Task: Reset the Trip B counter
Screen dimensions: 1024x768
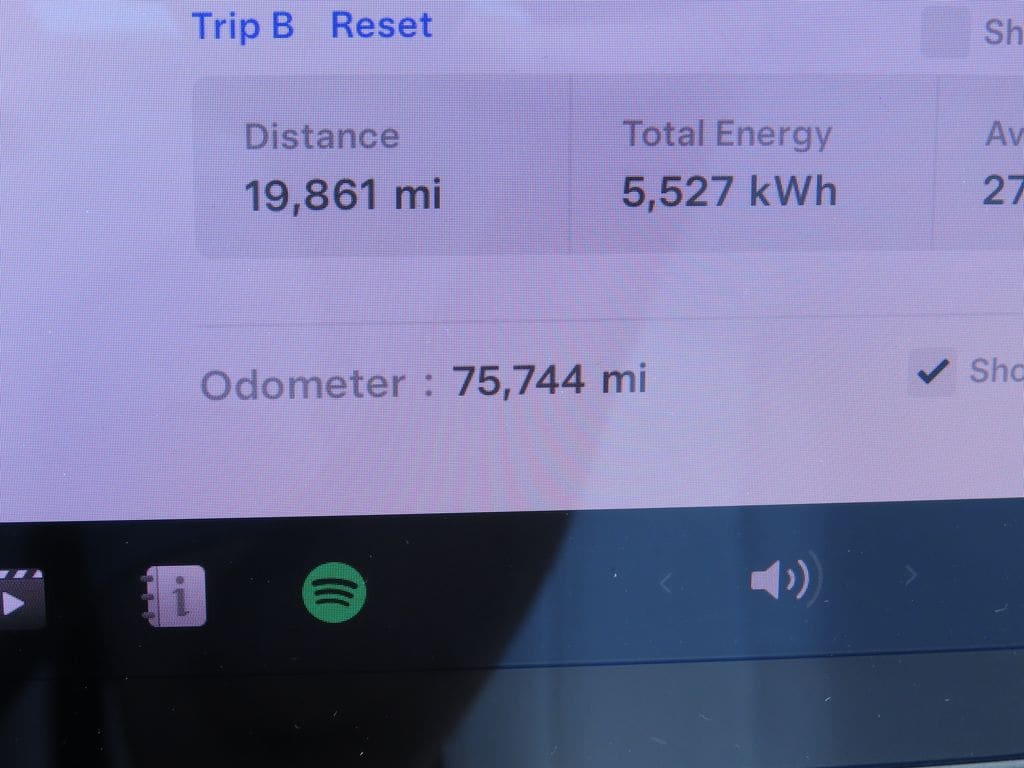Action: (x=381, y=25)
